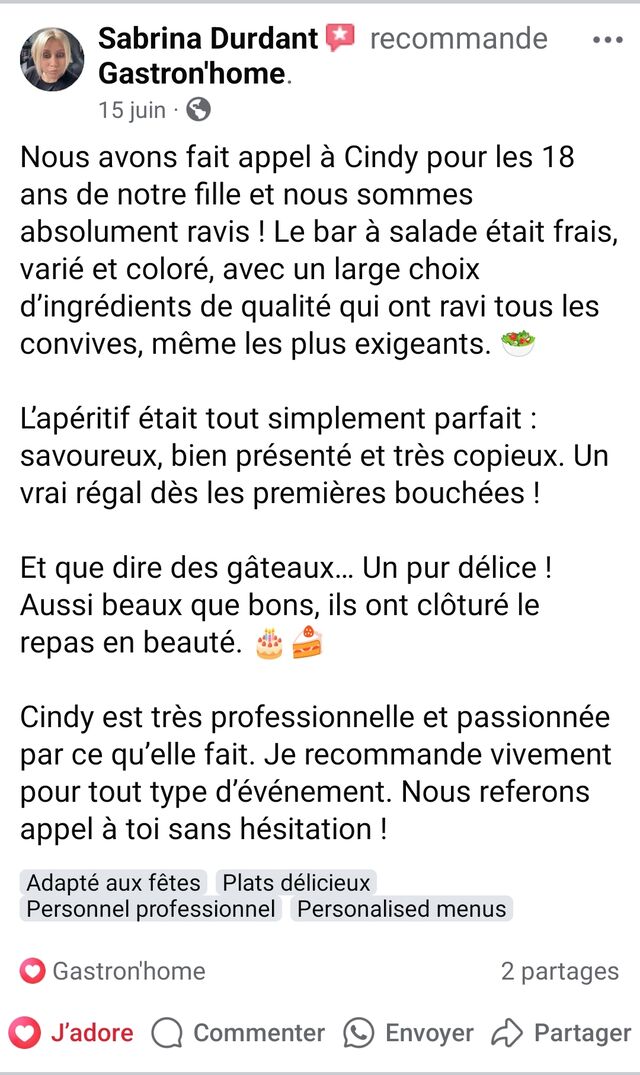Select the Personnel professionnel tag

click(x=151, y=909)
